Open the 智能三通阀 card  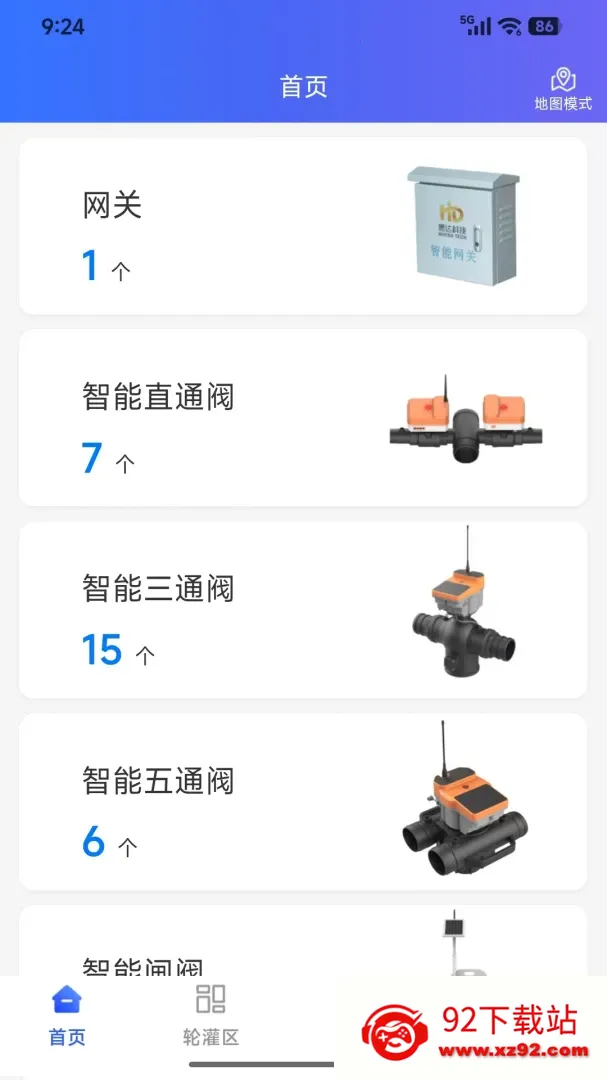pos(303,610)
